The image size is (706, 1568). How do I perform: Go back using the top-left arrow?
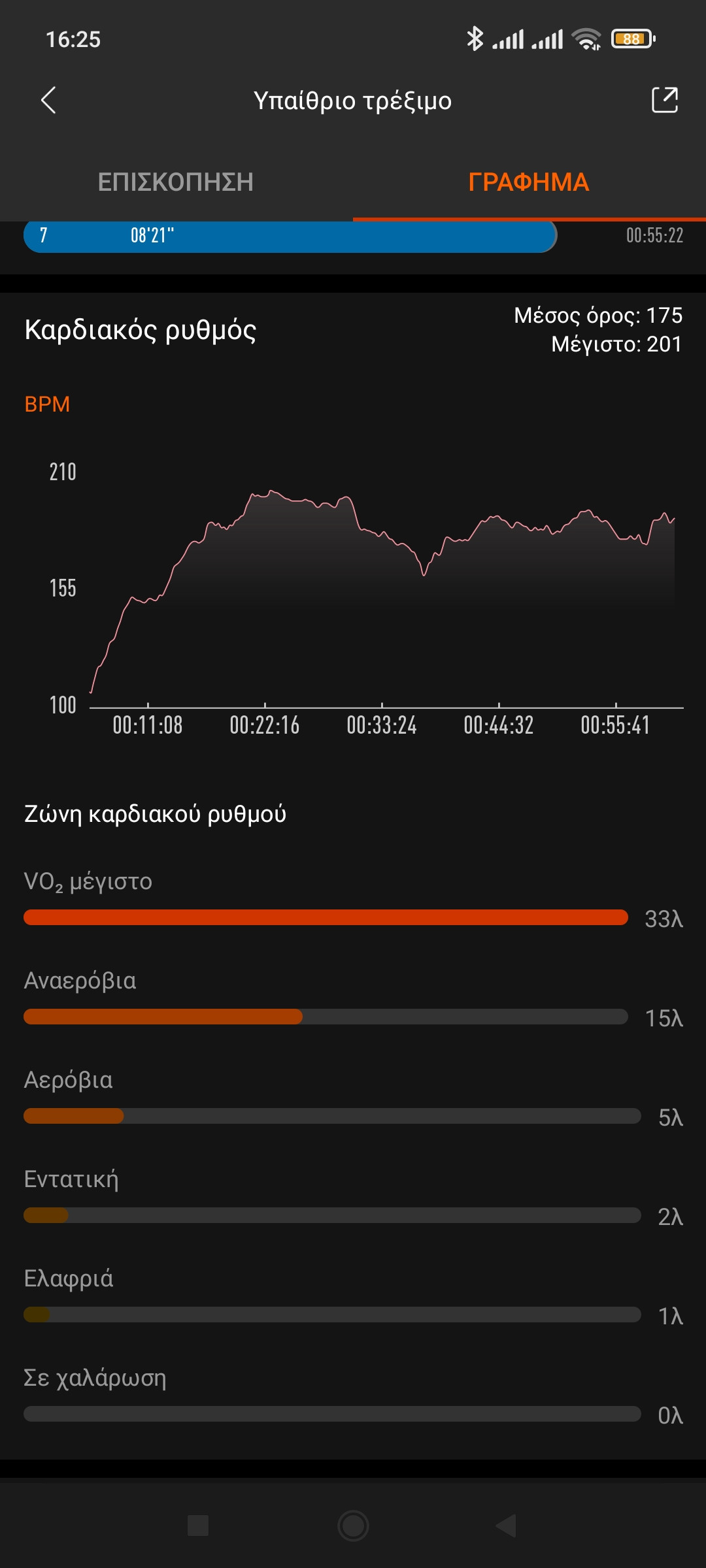click(48, 101)
